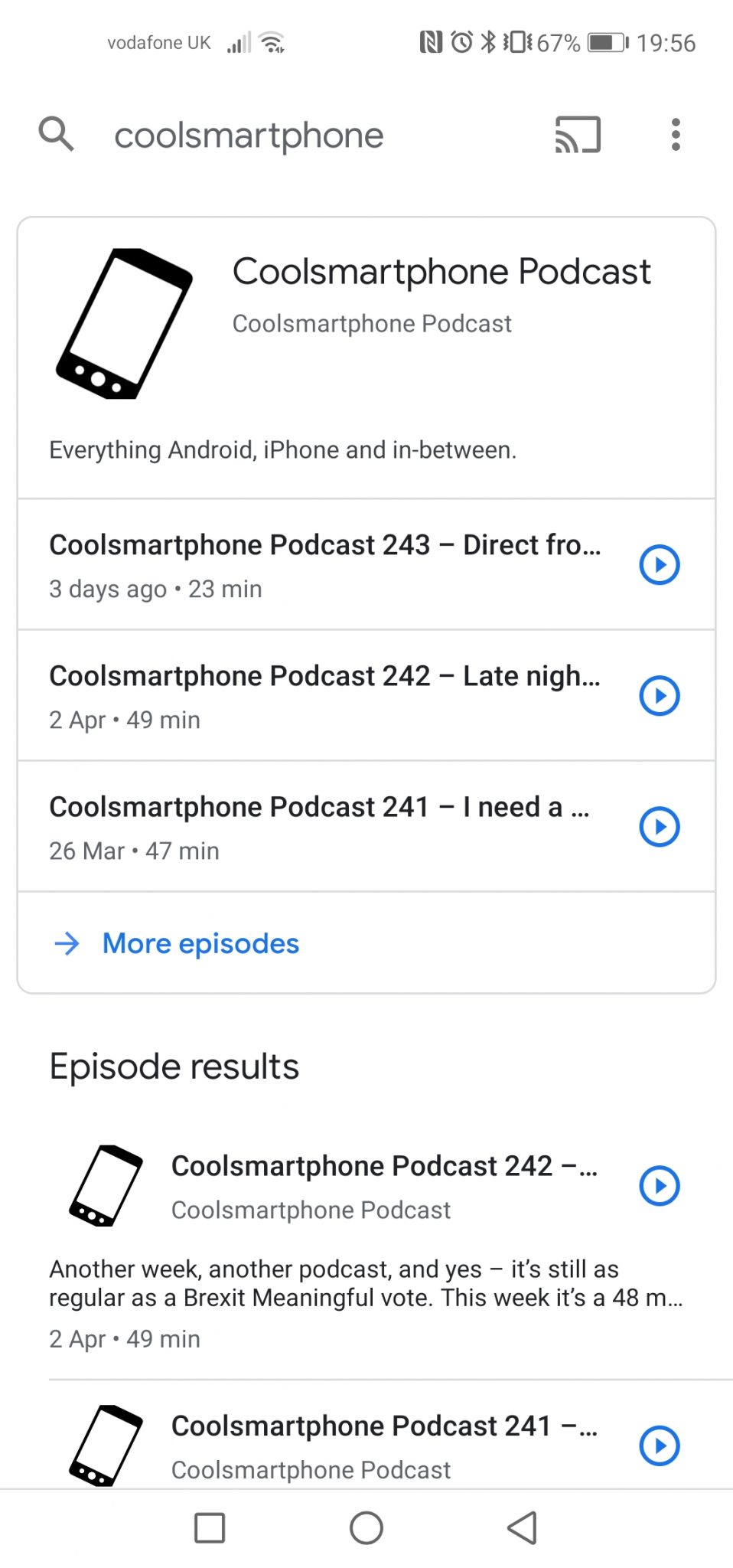Go to the home screen
The height and width of the screenshot is (1568, 733).
click(366, 1528)
